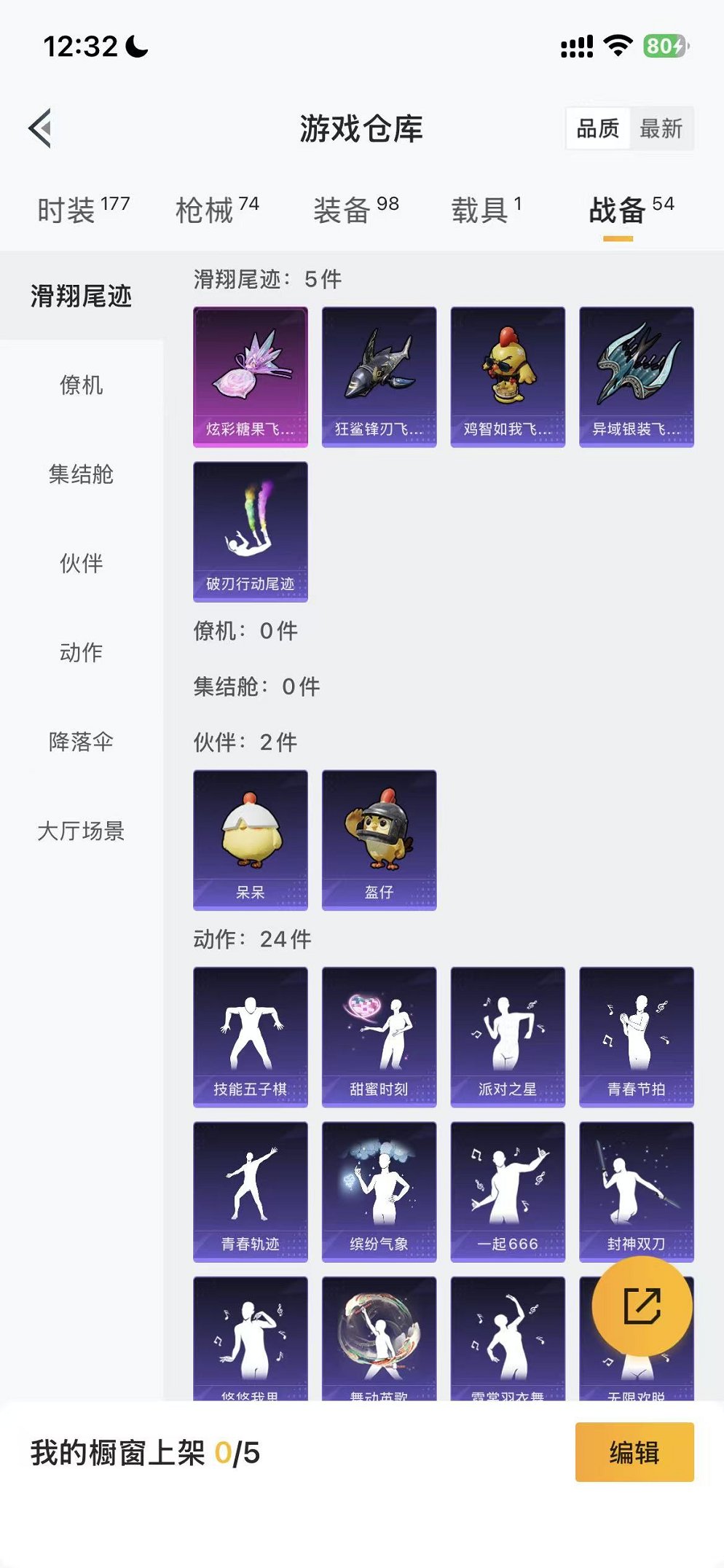Open the 破刃行动尾迹 item

(249, 532)
